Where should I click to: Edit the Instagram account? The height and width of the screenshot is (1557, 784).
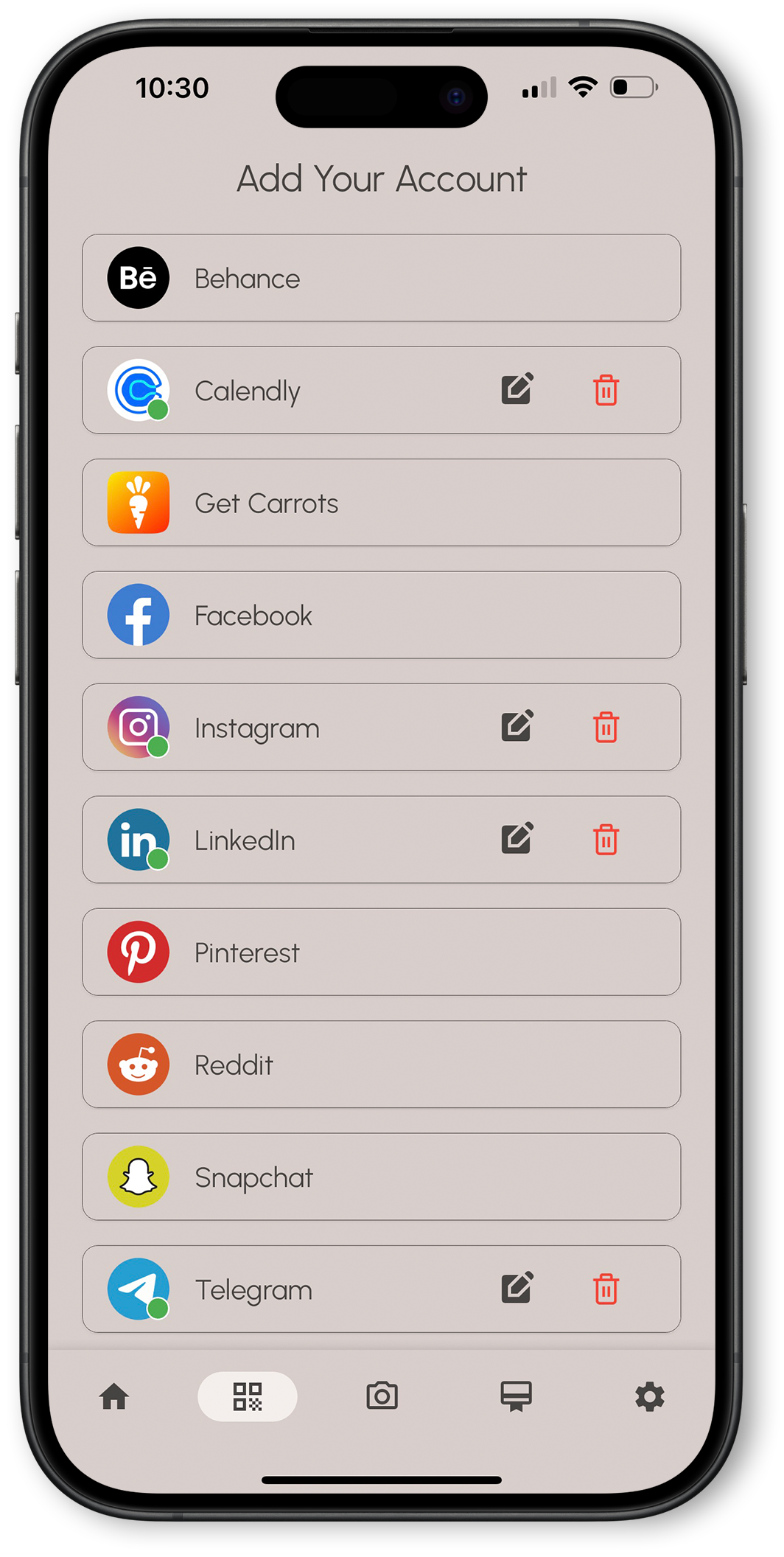click(517, 727)
